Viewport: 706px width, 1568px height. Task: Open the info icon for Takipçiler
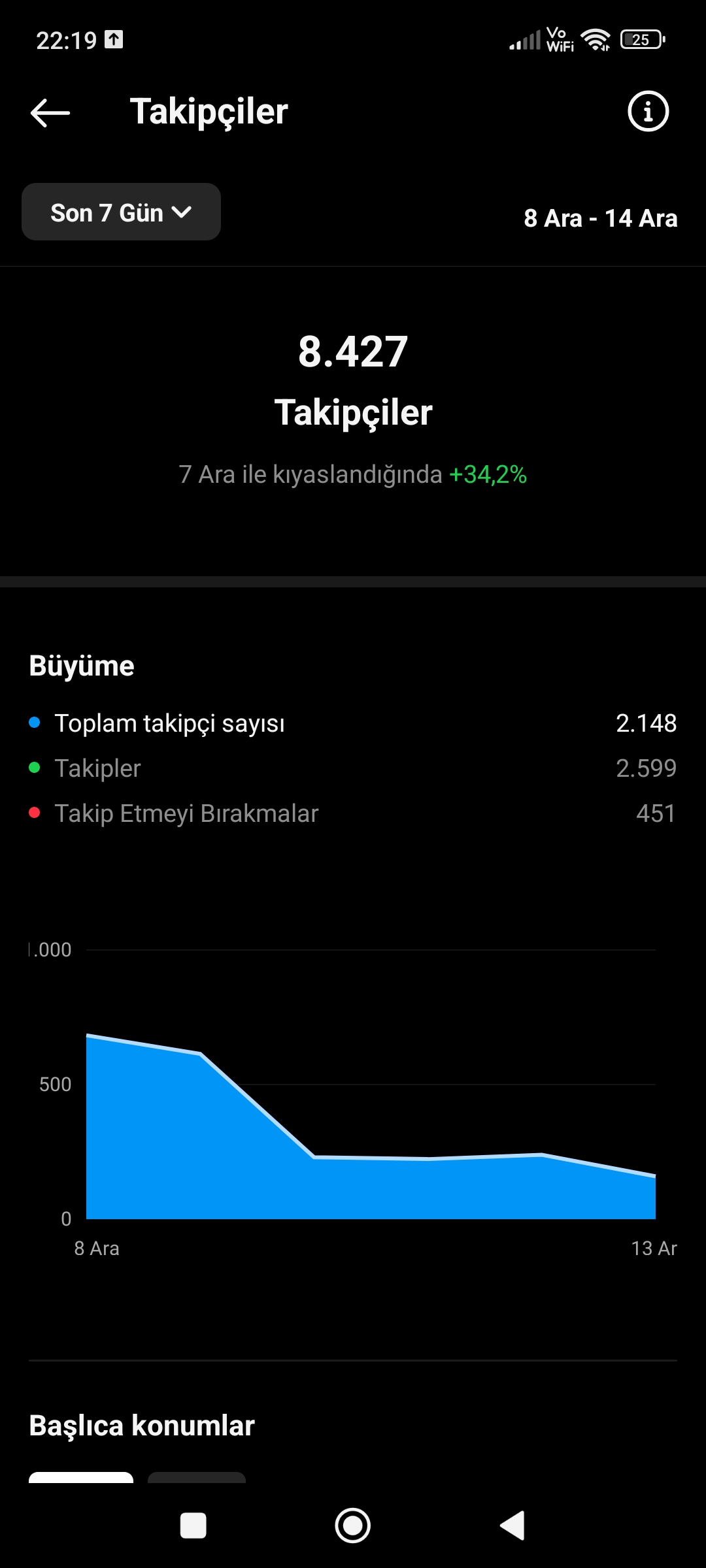pos(648,112)
